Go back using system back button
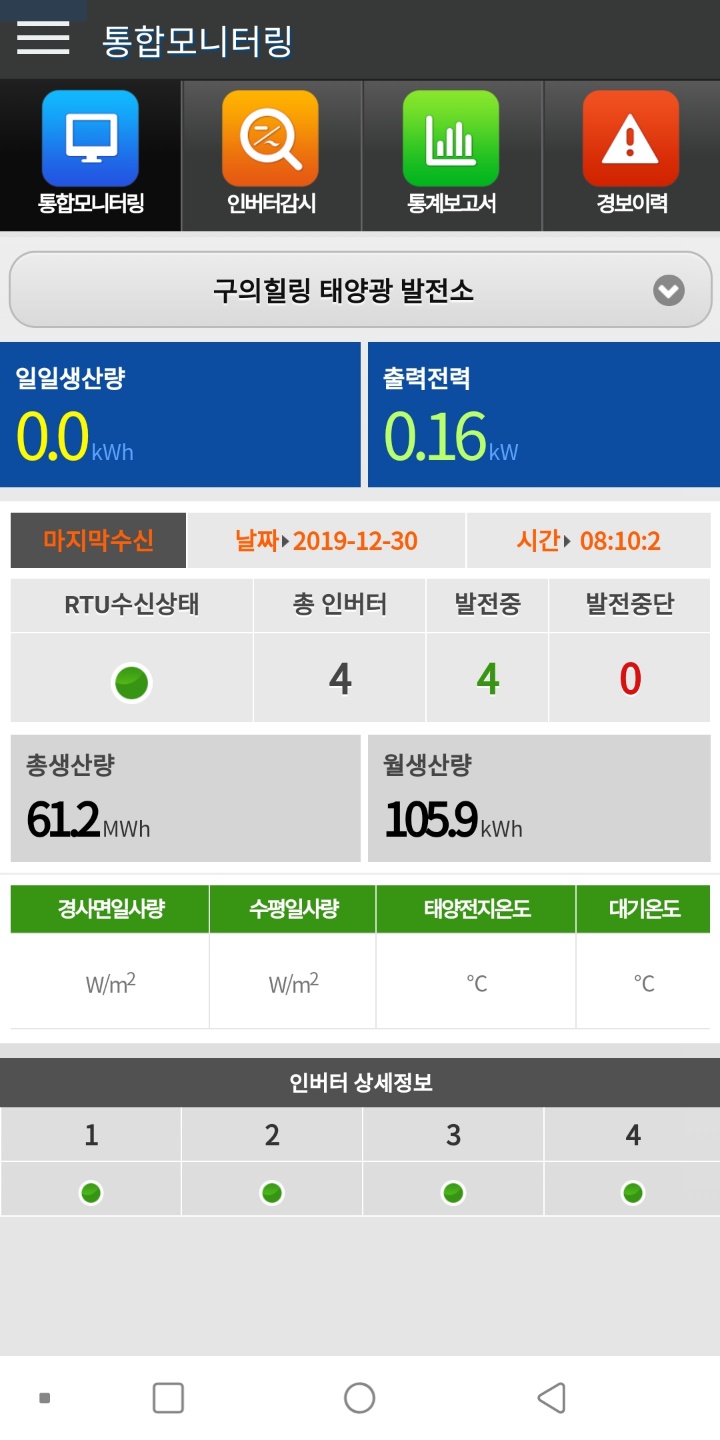The height and width of the screenshot is (1440, 720). tap(551, 1398)
